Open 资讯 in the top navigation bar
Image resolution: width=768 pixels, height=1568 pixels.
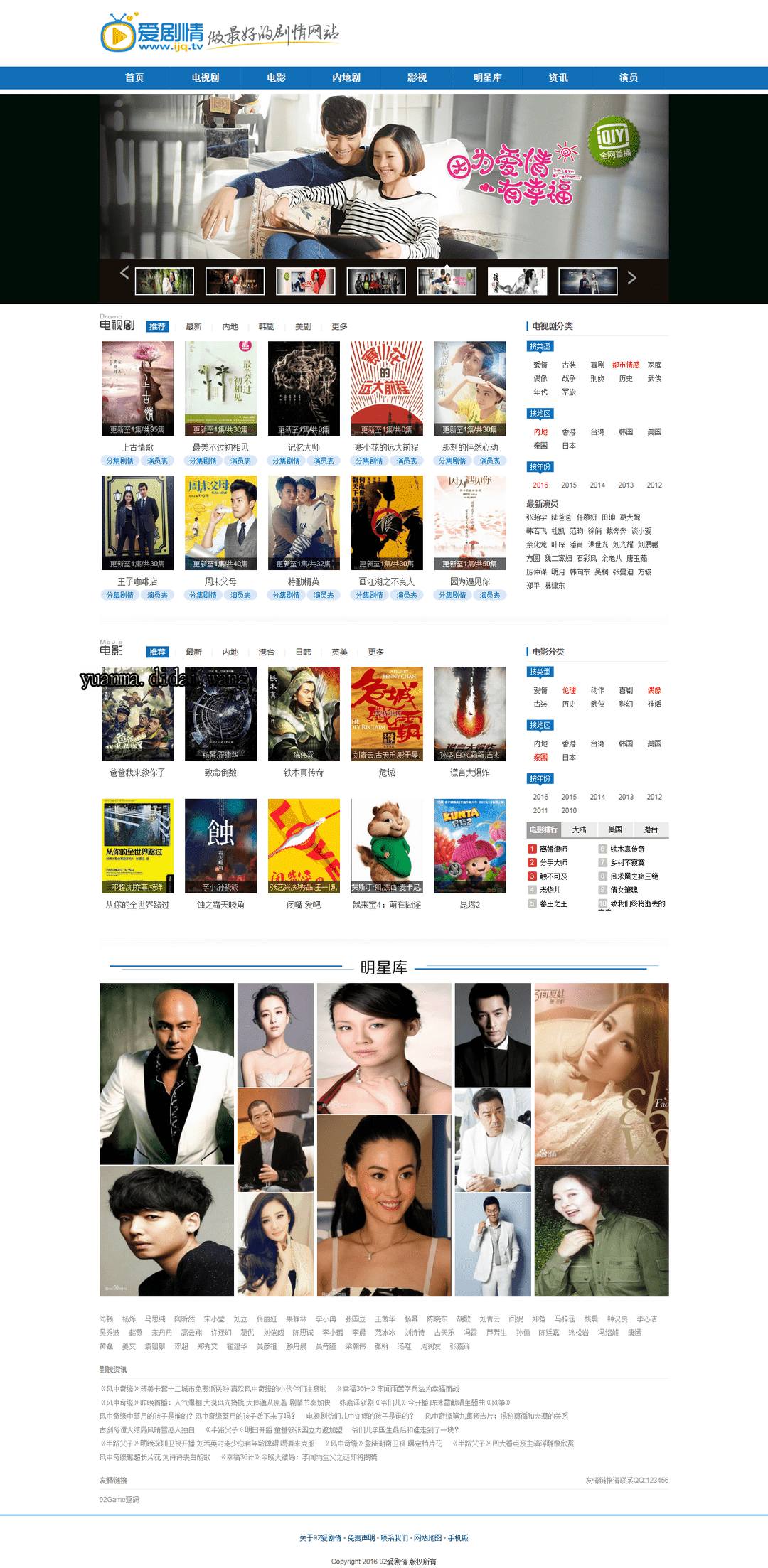[558, 77]
